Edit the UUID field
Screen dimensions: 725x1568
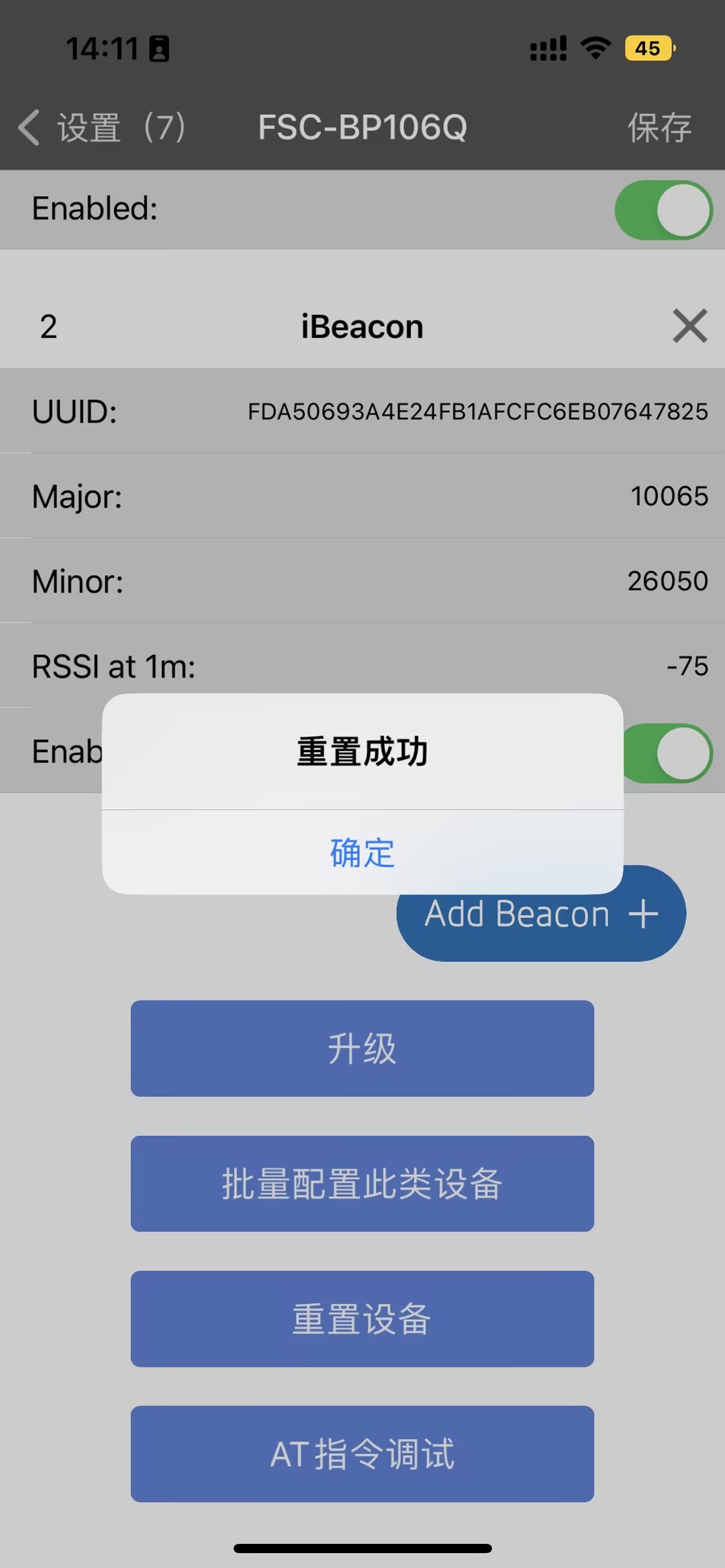pyautogui.click(x=477, y=411)
